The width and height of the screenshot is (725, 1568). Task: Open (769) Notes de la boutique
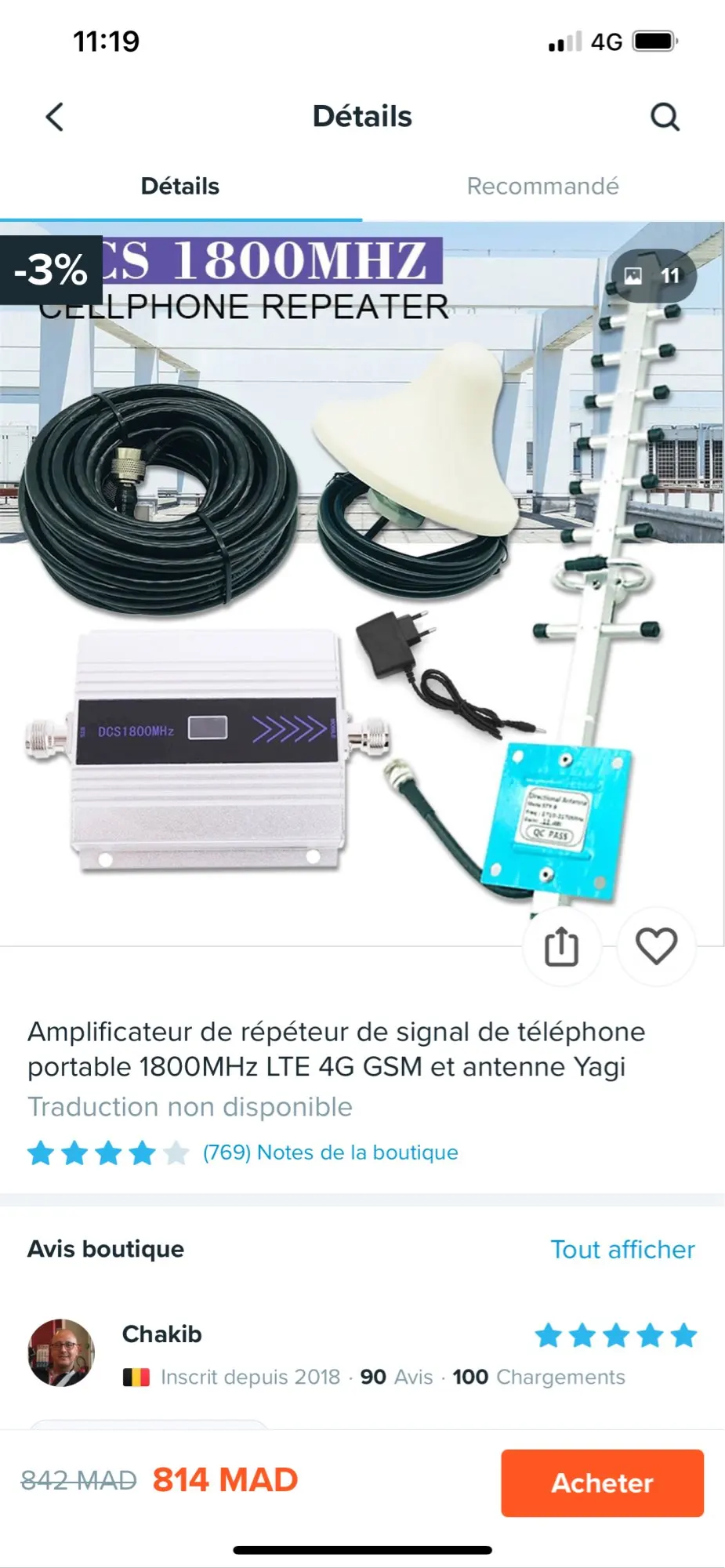coord(330,1152)
